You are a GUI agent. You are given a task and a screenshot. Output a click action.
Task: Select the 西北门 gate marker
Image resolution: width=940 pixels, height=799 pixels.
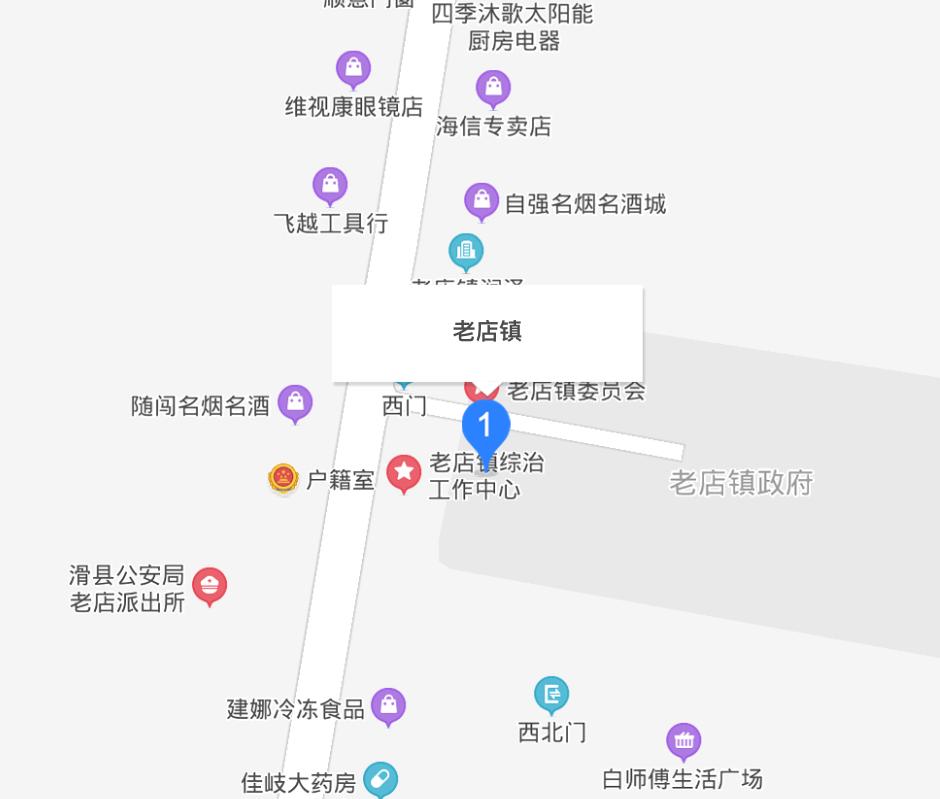(x=551, y=693)
